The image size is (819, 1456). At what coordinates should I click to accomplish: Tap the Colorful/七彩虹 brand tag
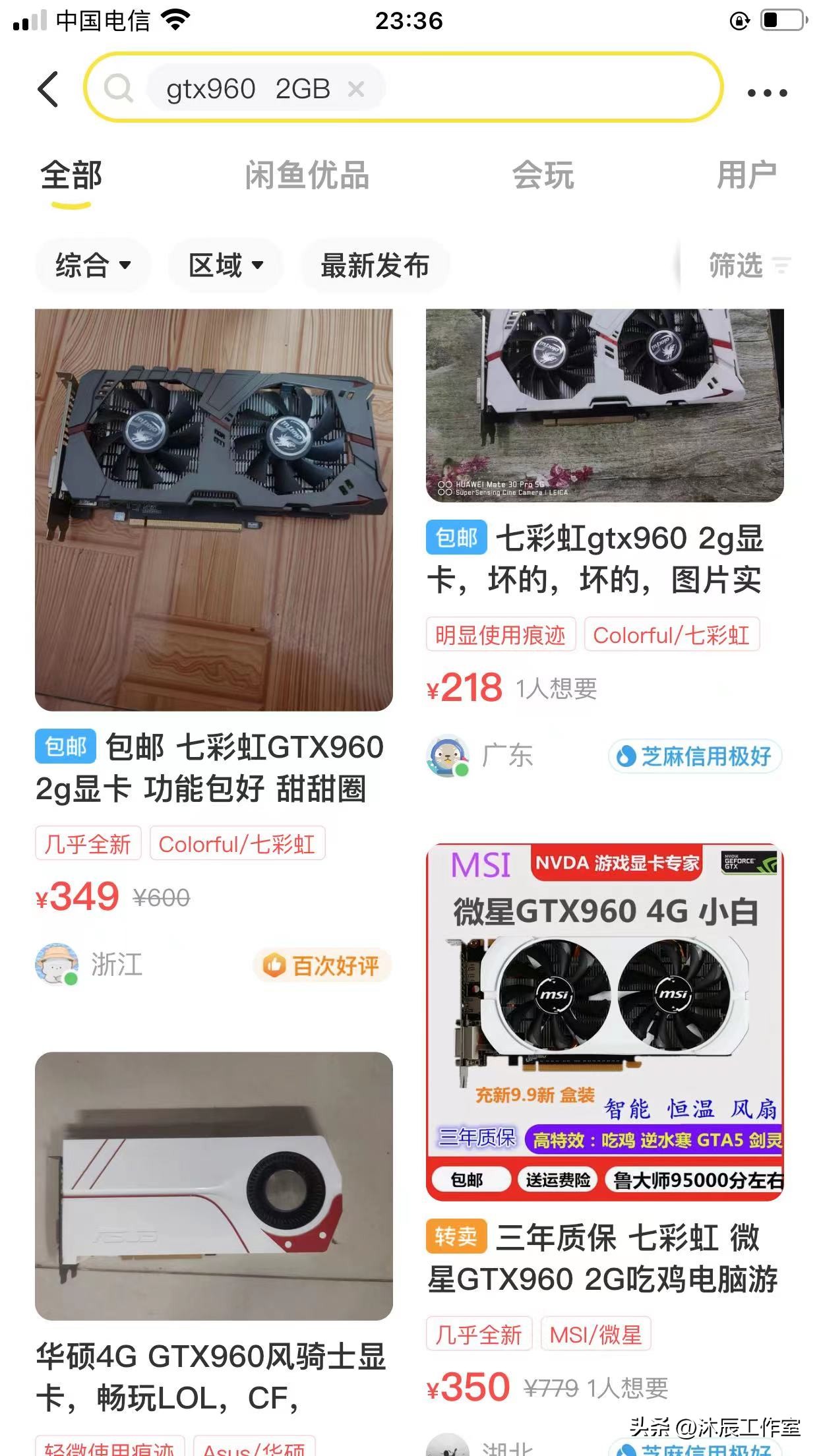(238, 843)
